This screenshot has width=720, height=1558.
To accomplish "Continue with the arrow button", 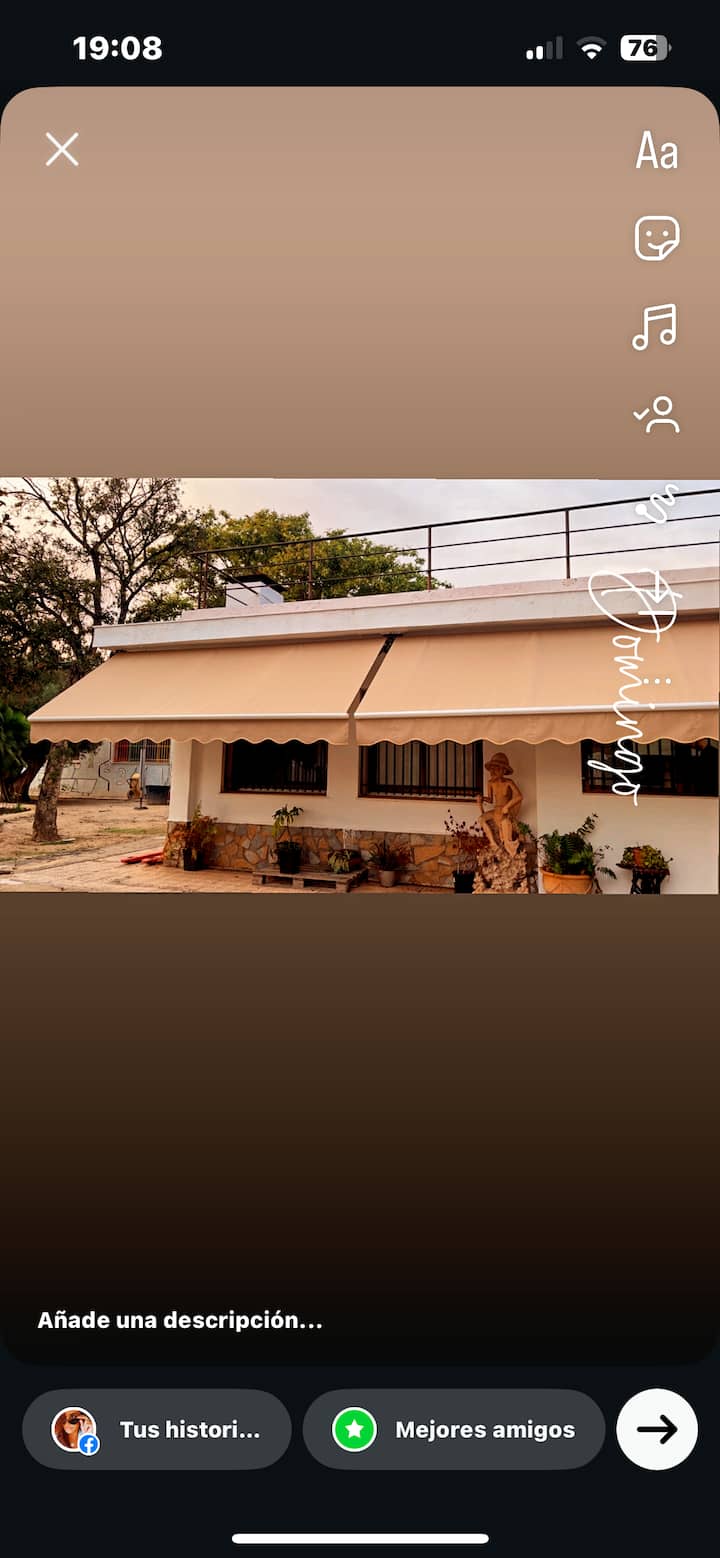I will tap(657, 1429).
